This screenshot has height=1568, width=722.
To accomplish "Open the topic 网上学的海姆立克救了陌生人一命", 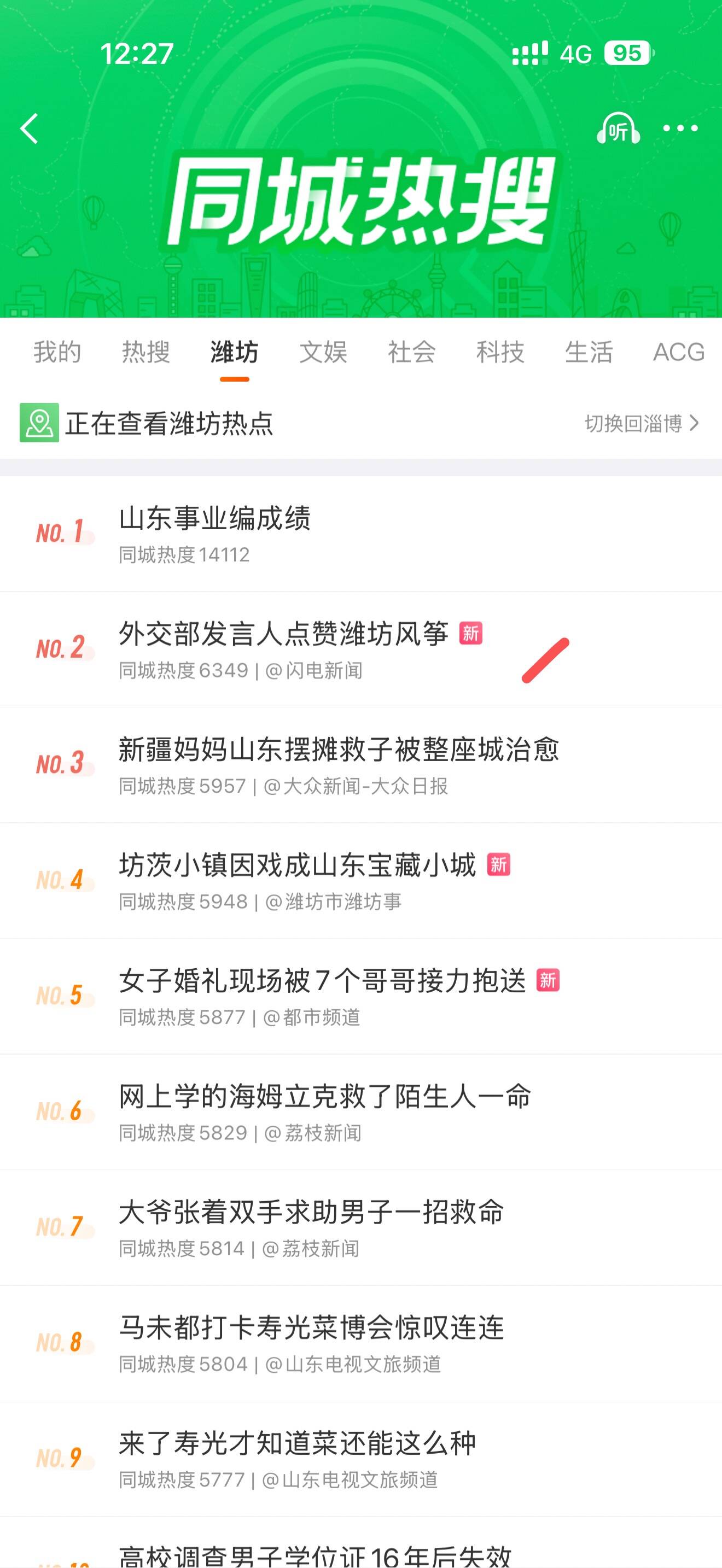I will 324,1097.
